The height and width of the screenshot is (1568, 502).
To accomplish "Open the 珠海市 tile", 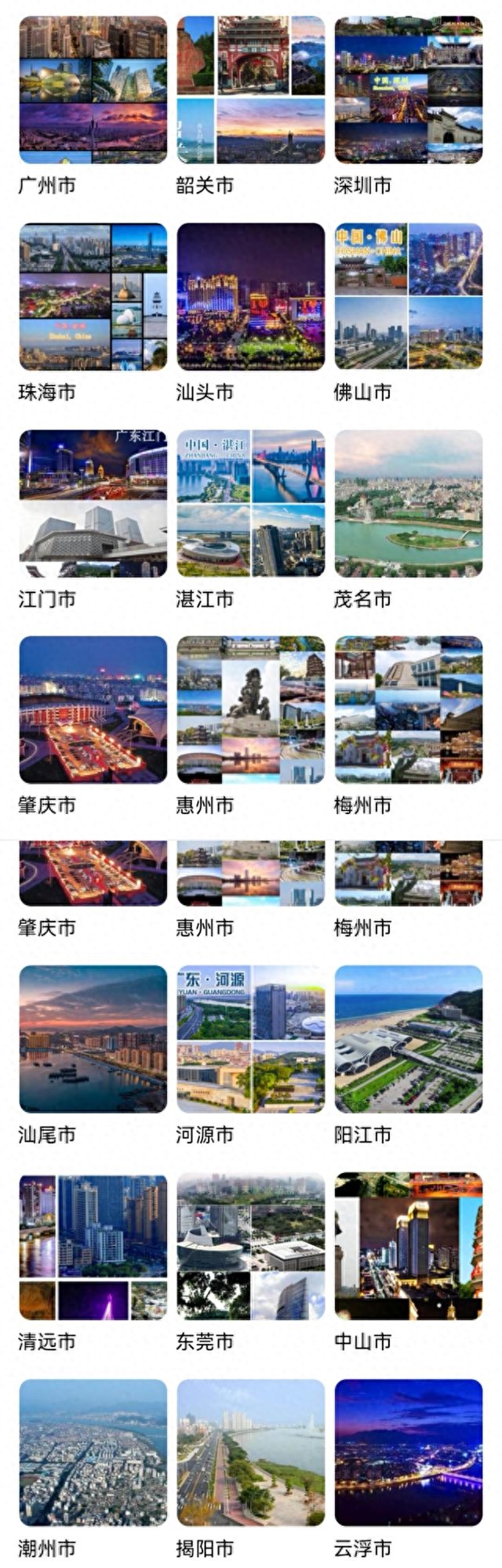I will [93, 297].
